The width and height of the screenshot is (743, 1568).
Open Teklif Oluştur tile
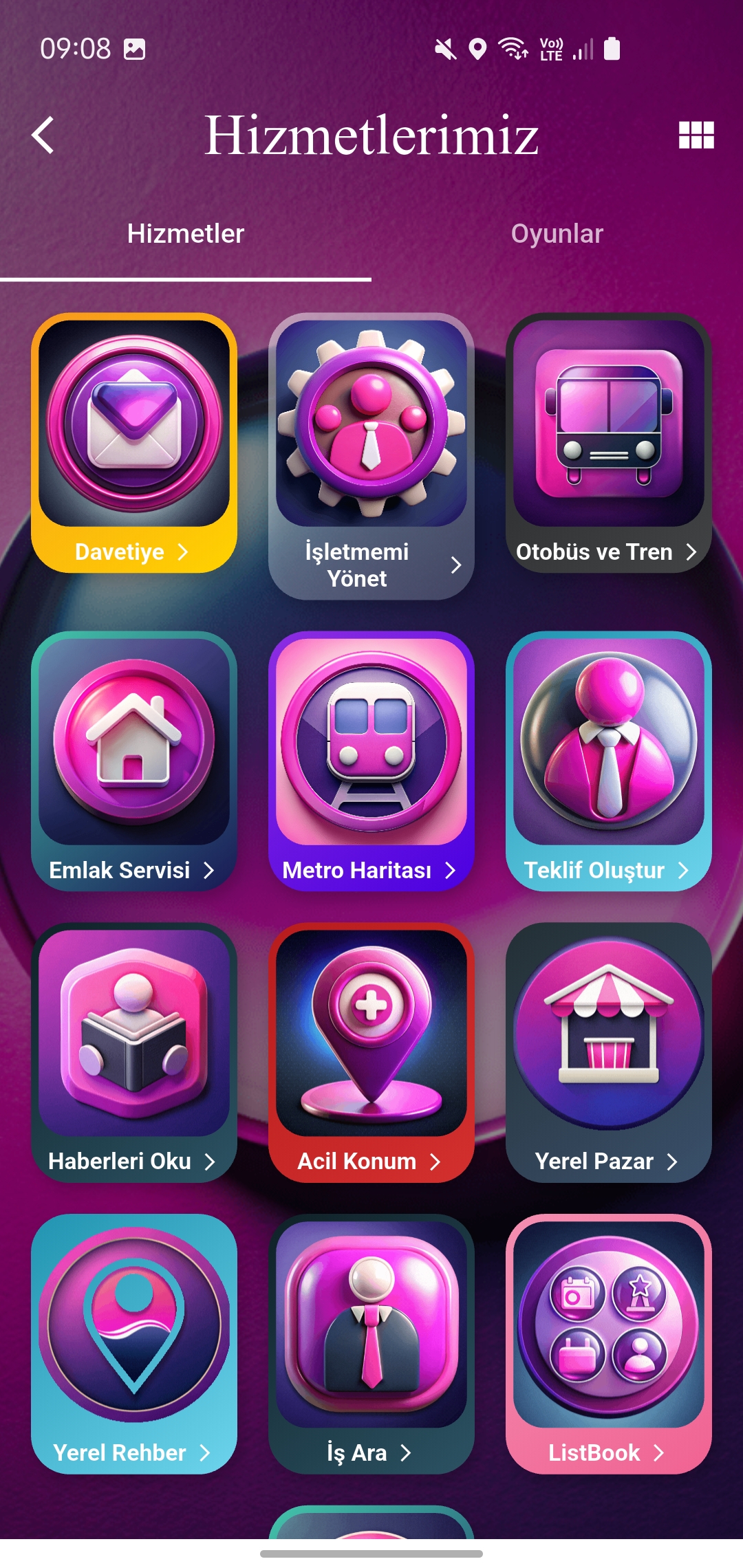(609, 761)
